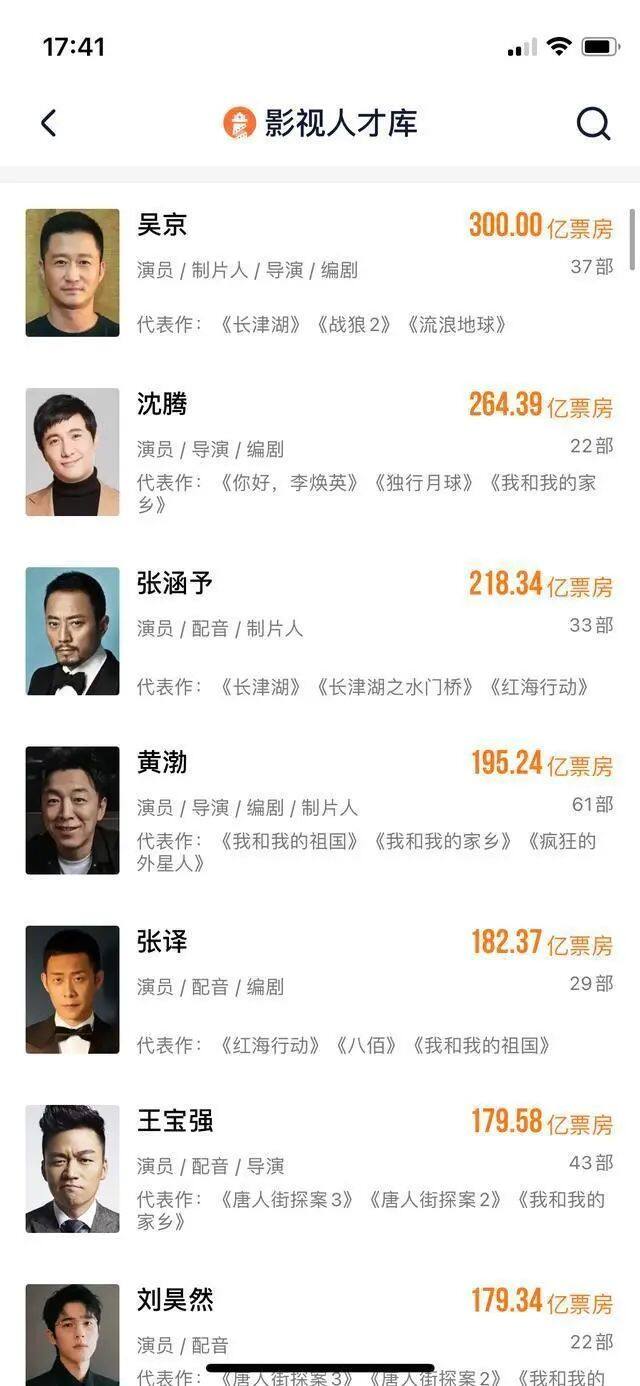View 张涵予's talent details
The image size is (640, 1386).
point(320,631)
